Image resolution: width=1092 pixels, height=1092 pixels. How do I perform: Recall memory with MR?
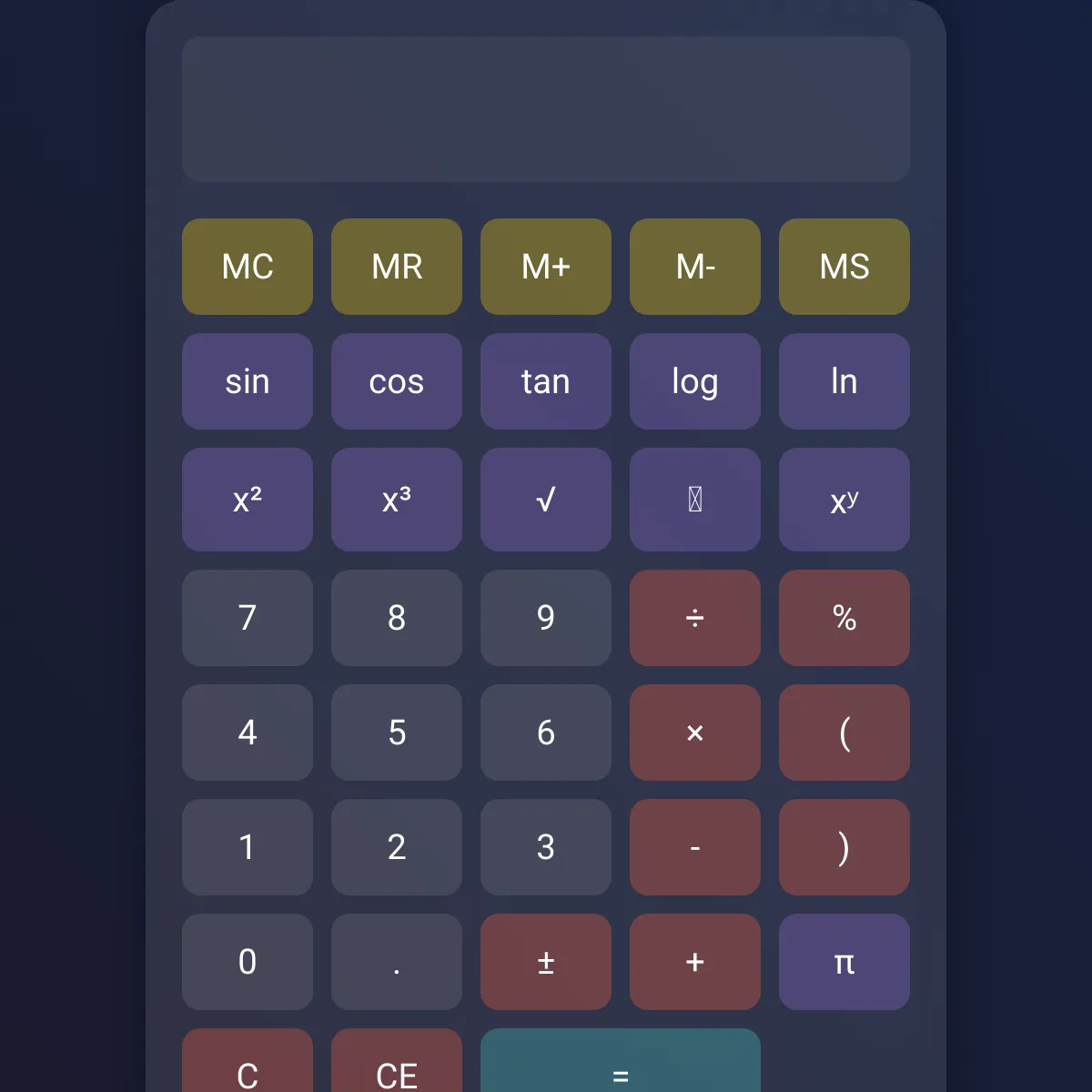397,267
